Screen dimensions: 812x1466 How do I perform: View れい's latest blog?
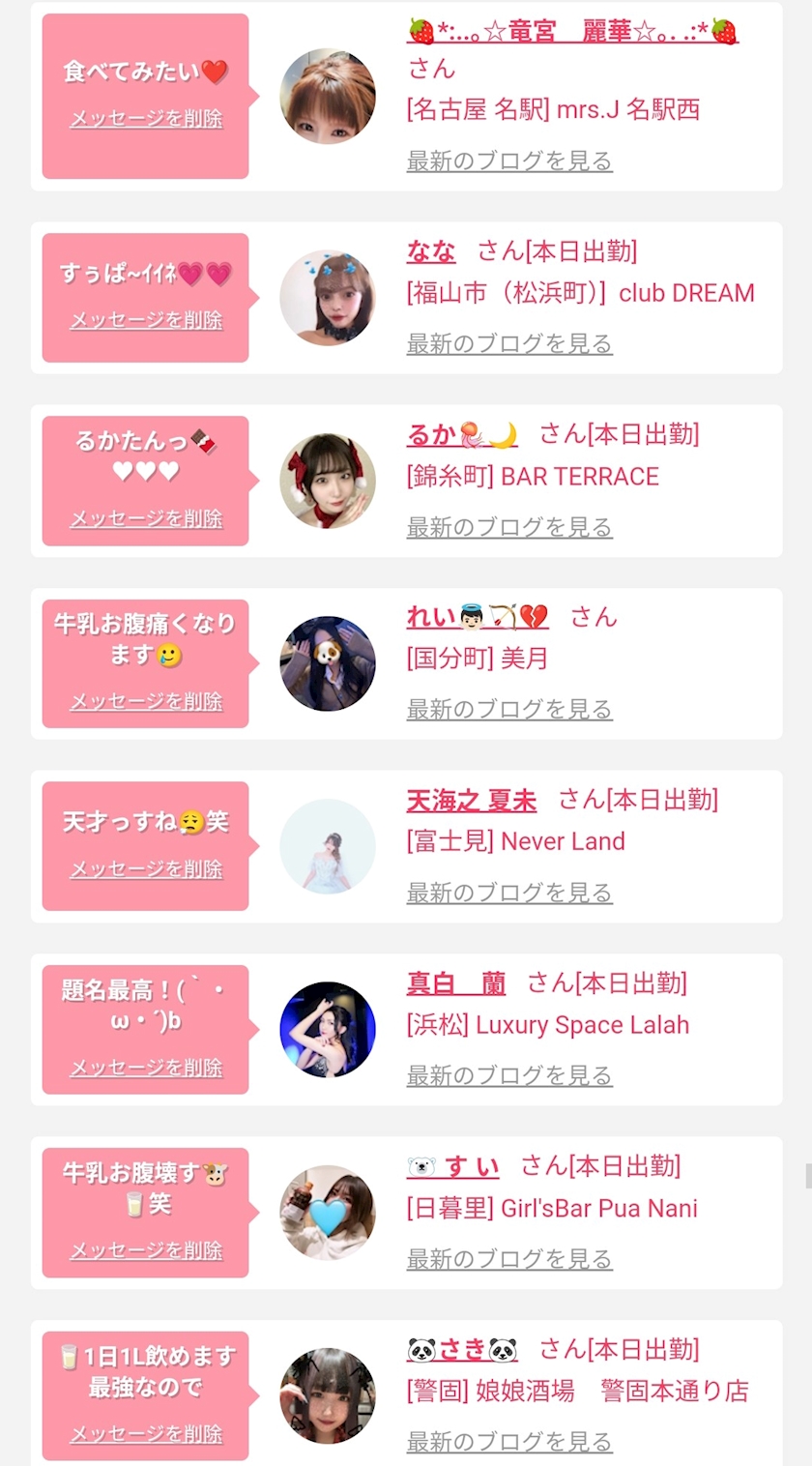click(509, 709)
